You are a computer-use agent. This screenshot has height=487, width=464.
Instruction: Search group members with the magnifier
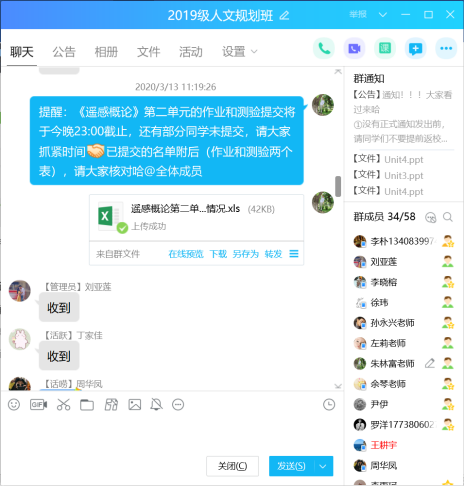click(x=448, y=217)
